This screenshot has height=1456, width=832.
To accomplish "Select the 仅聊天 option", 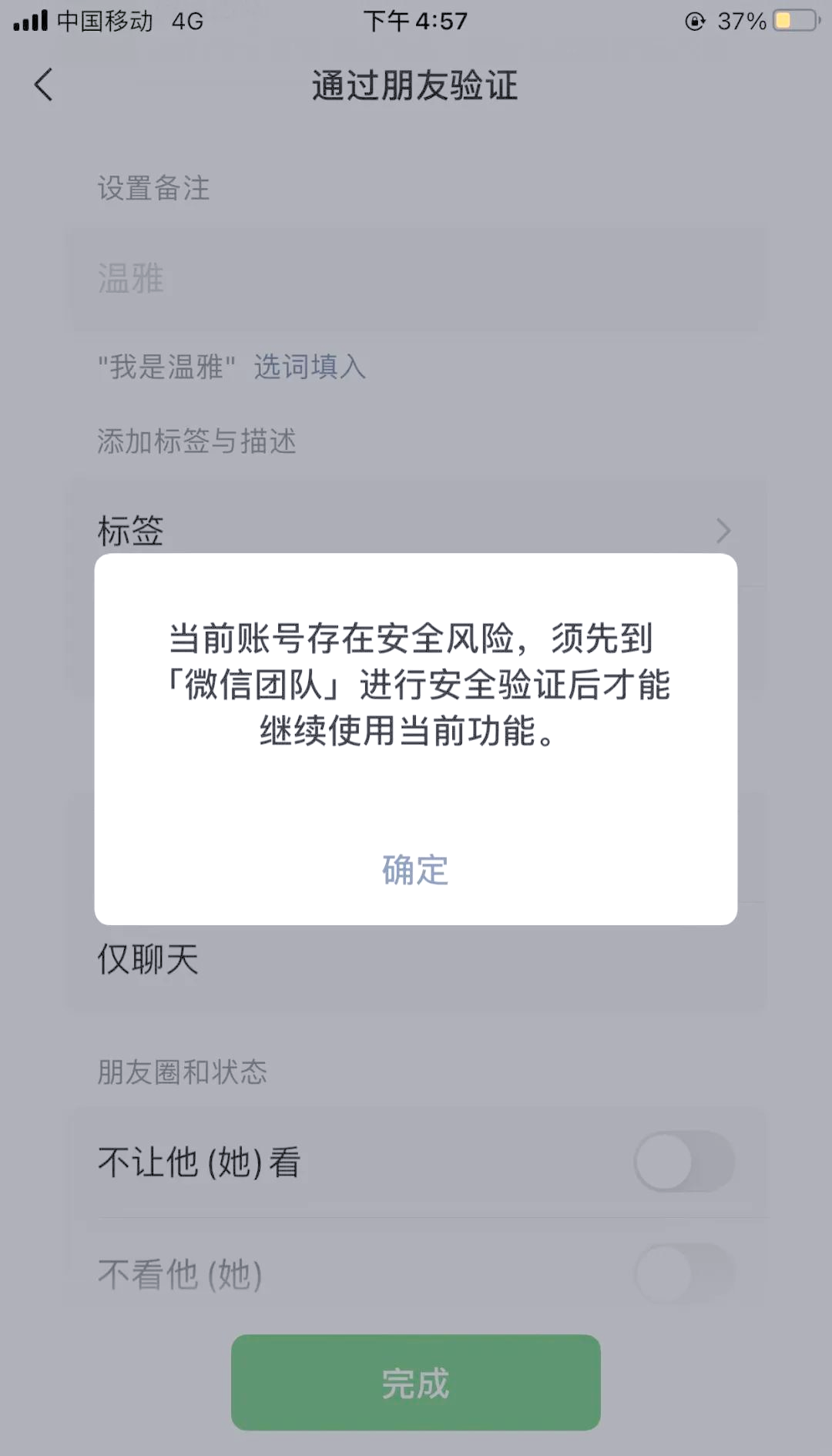I will tap(420, 960).
